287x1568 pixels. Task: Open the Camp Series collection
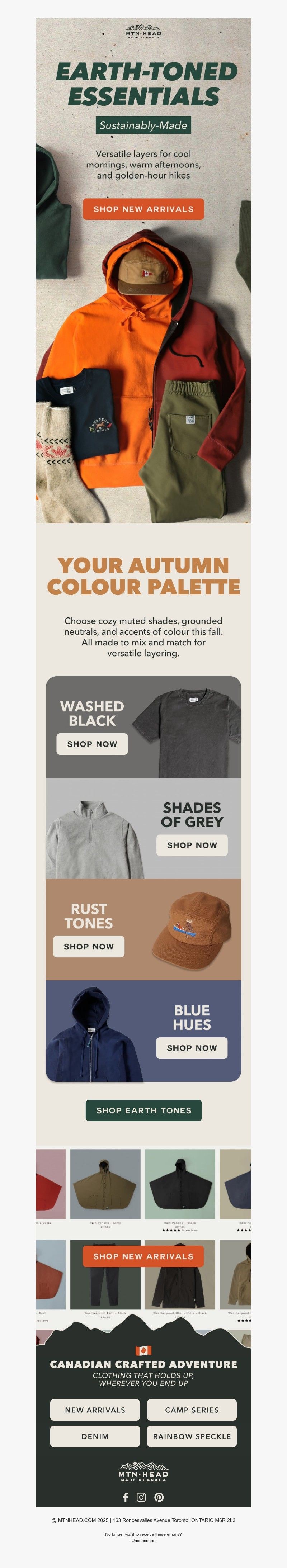point(192,1410)
